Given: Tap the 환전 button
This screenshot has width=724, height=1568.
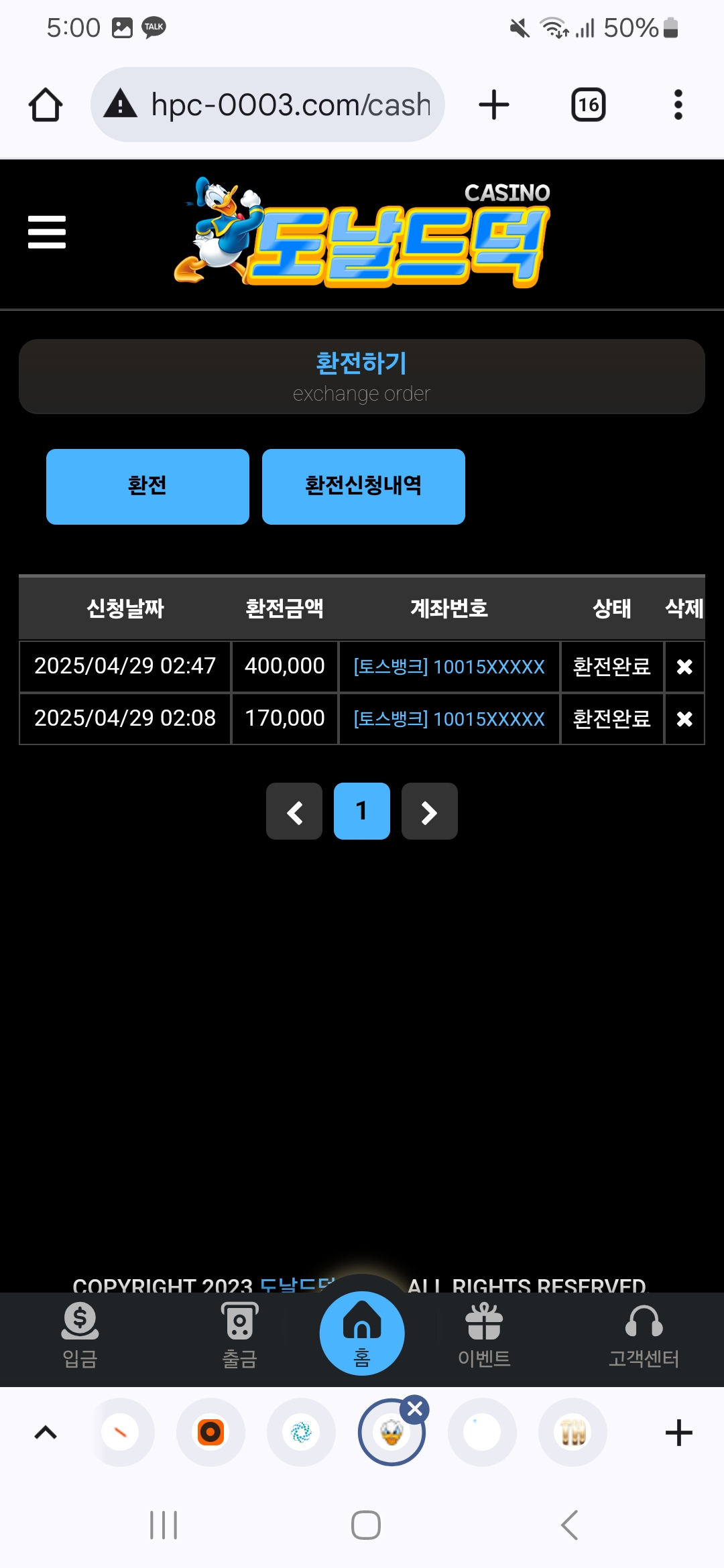Looking at the screenshot, I should pyautogui.click(x=147, y=486).
